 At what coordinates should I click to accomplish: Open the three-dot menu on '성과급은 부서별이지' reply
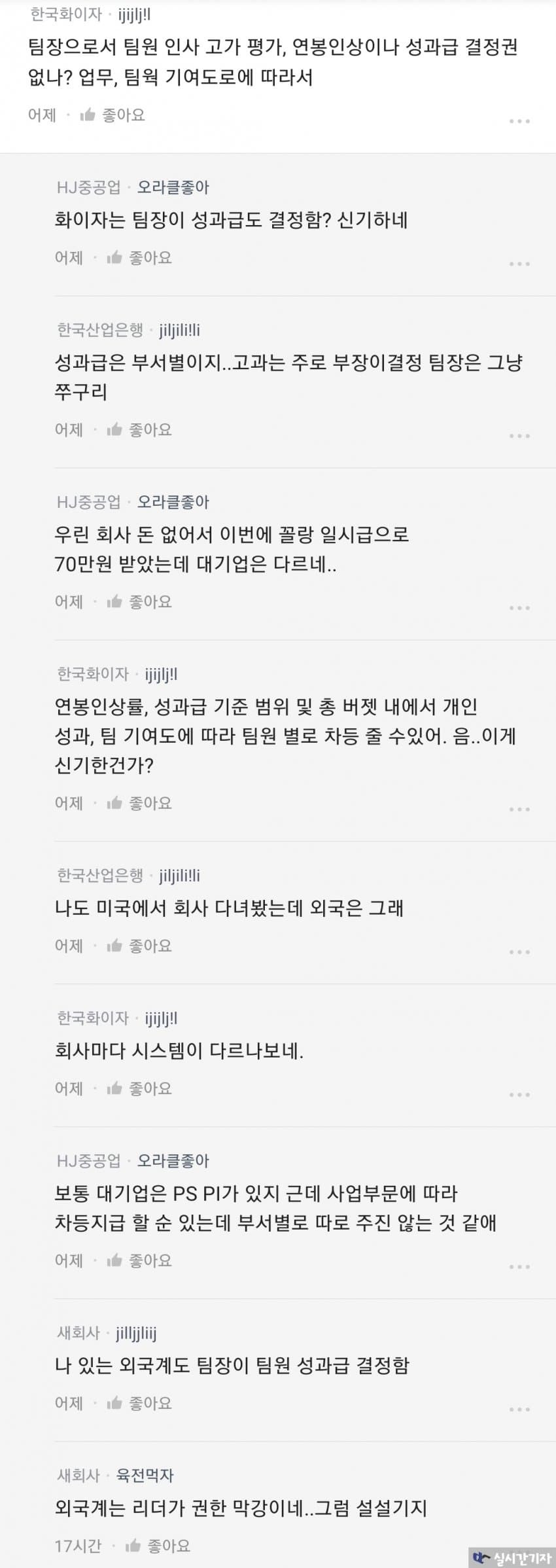pos(519,436)
